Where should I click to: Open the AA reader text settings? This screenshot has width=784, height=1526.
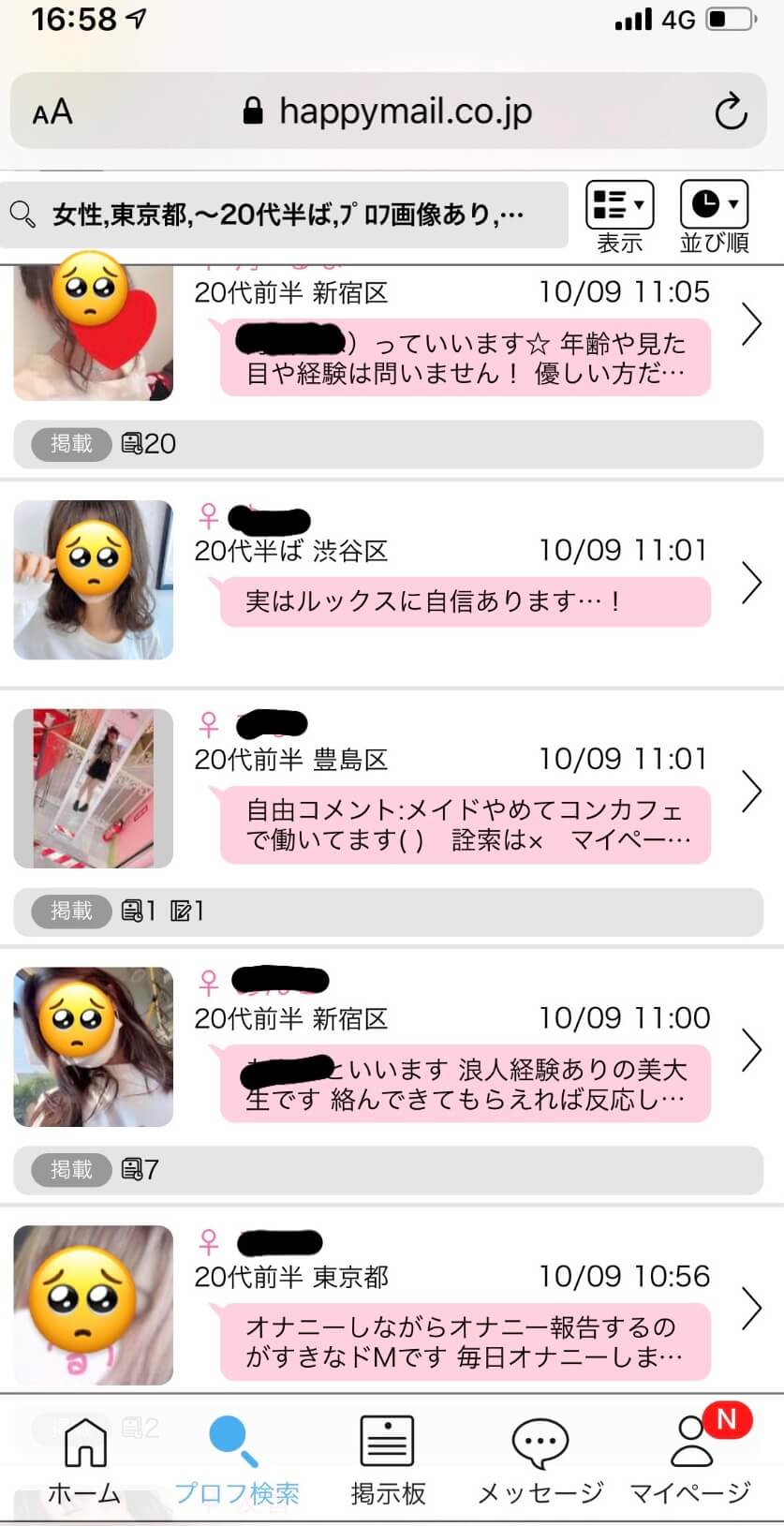(52, 113)
